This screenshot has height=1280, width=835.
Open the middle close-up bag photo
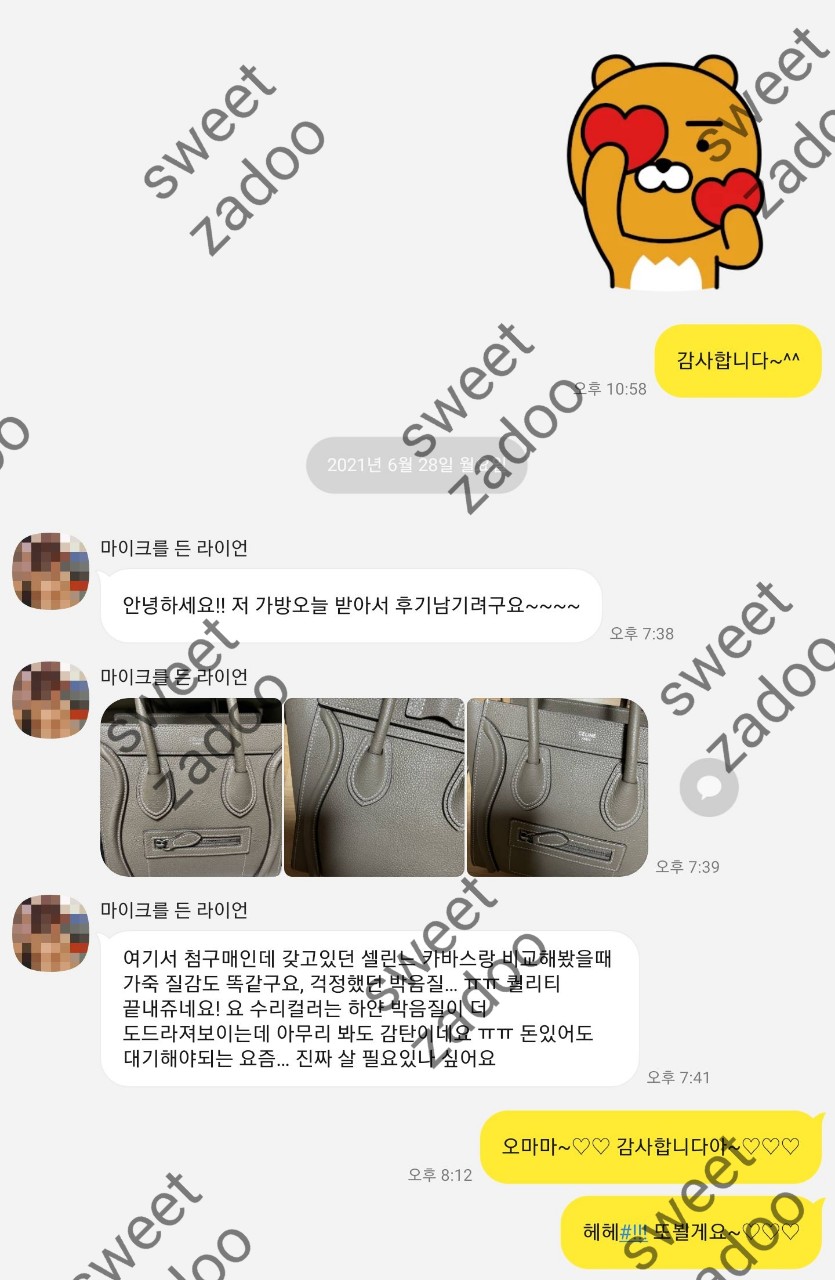pyautogui.click(x=374, y=787)
